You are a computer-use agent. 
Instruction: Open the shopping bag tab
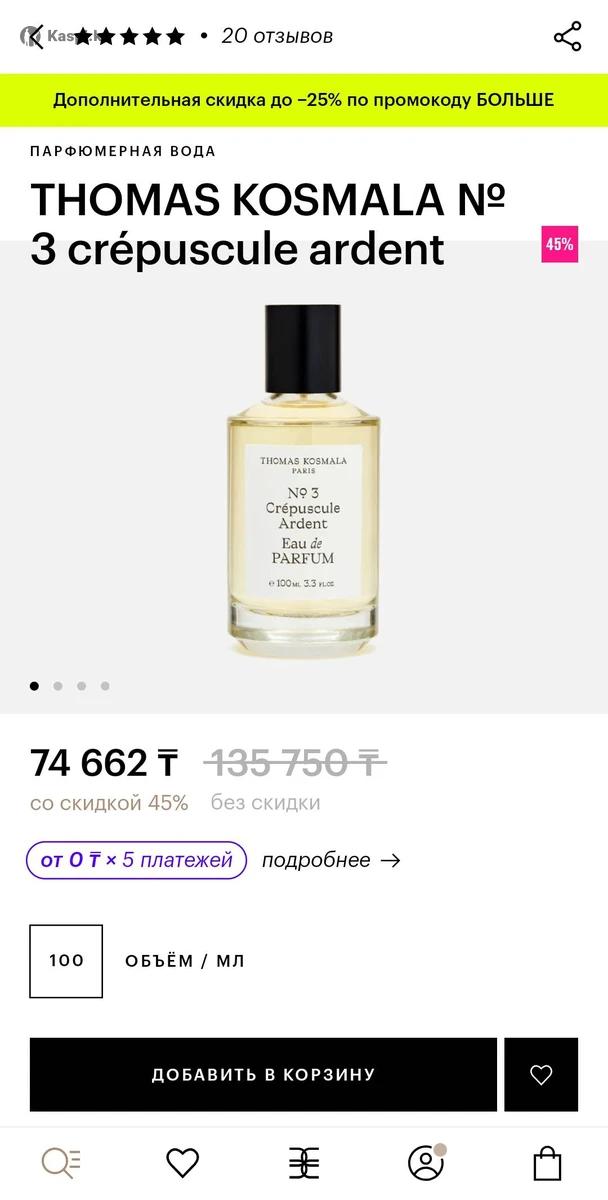[x=547, y=1163]
